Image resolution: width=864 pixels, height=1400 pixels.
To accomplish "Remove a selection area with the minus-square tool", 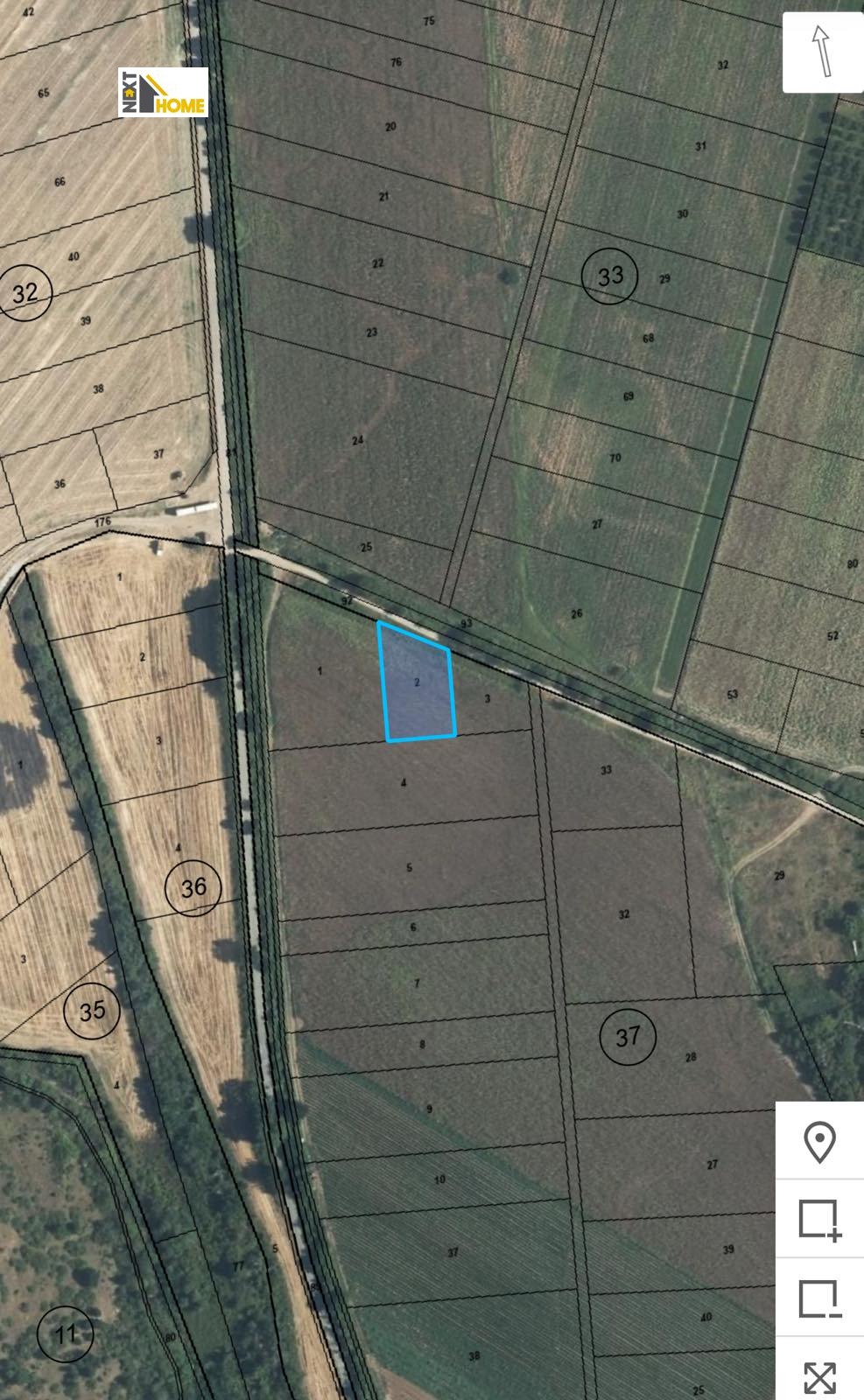I will point(819,1298).
